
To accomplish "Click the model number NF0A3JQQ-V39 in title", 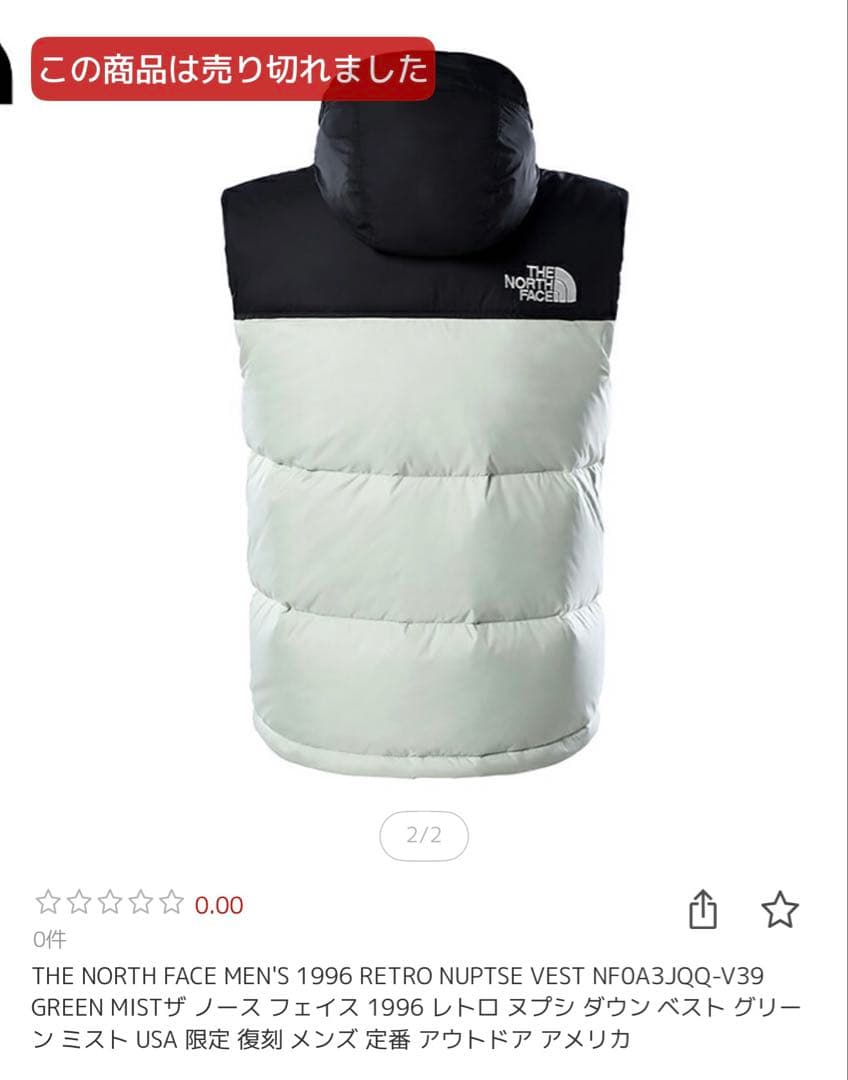I will click(x=676, y=972).
